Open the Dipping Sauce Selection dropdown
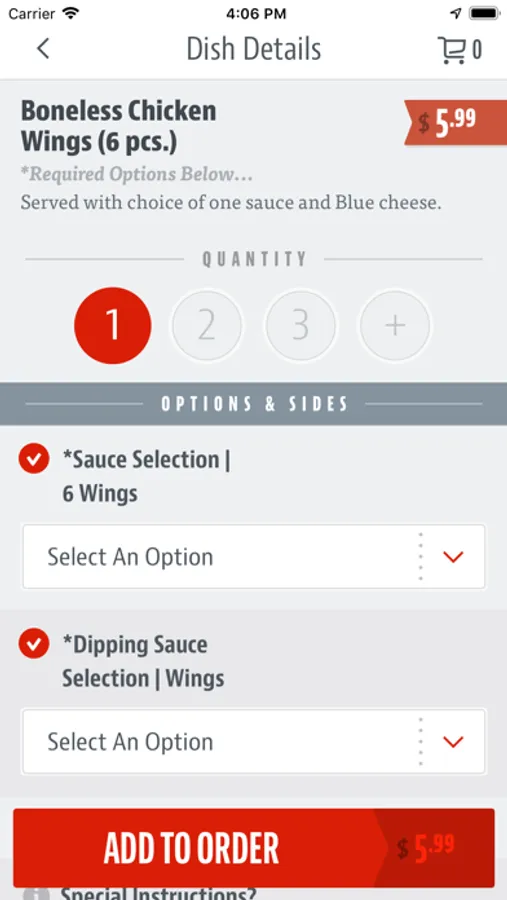The image size is (507, 900). [x=253, y=742]
